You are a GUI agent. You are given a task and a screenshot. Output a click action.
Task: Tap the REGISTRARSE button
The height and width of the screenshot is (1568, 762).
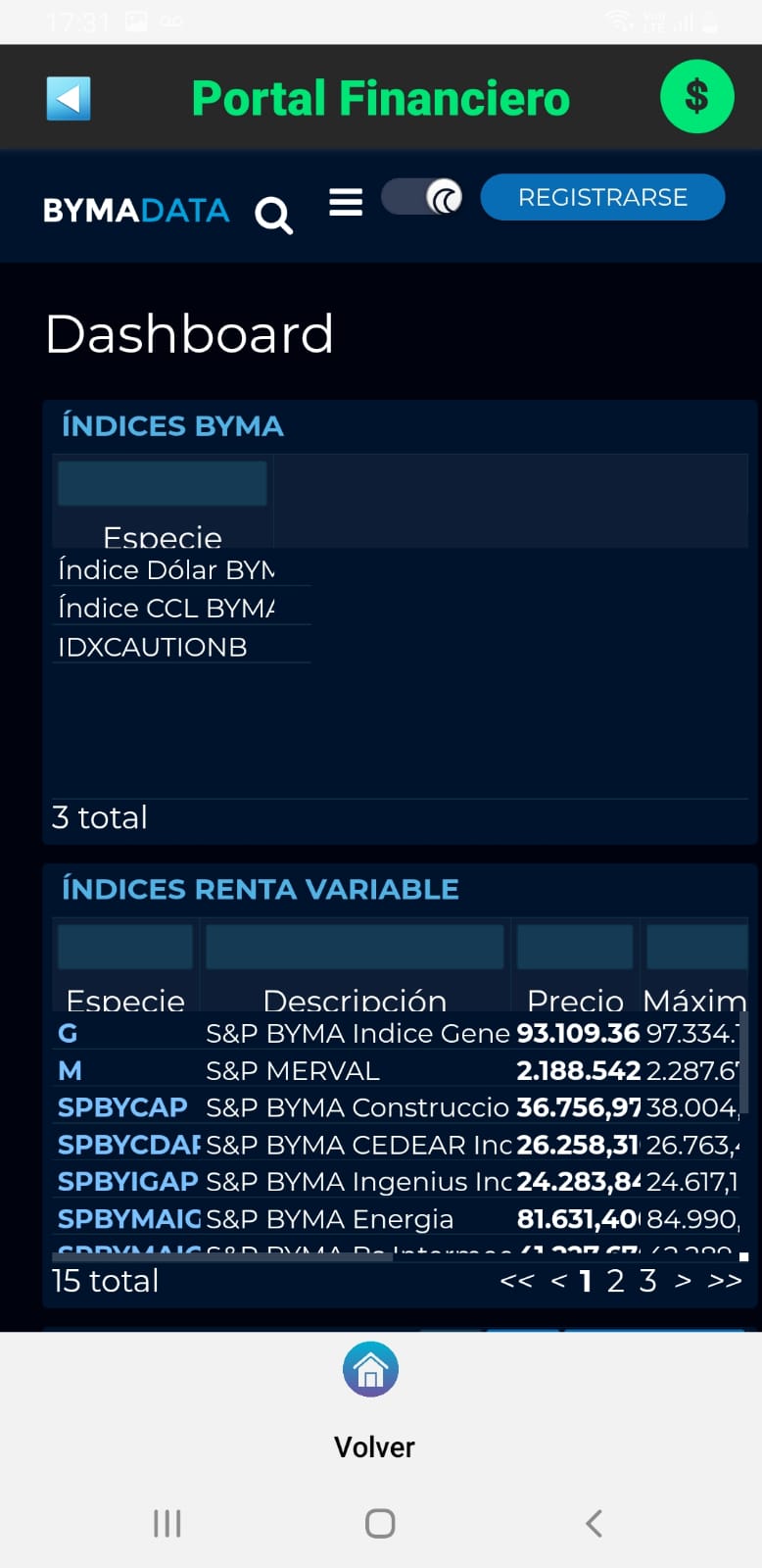602,197
